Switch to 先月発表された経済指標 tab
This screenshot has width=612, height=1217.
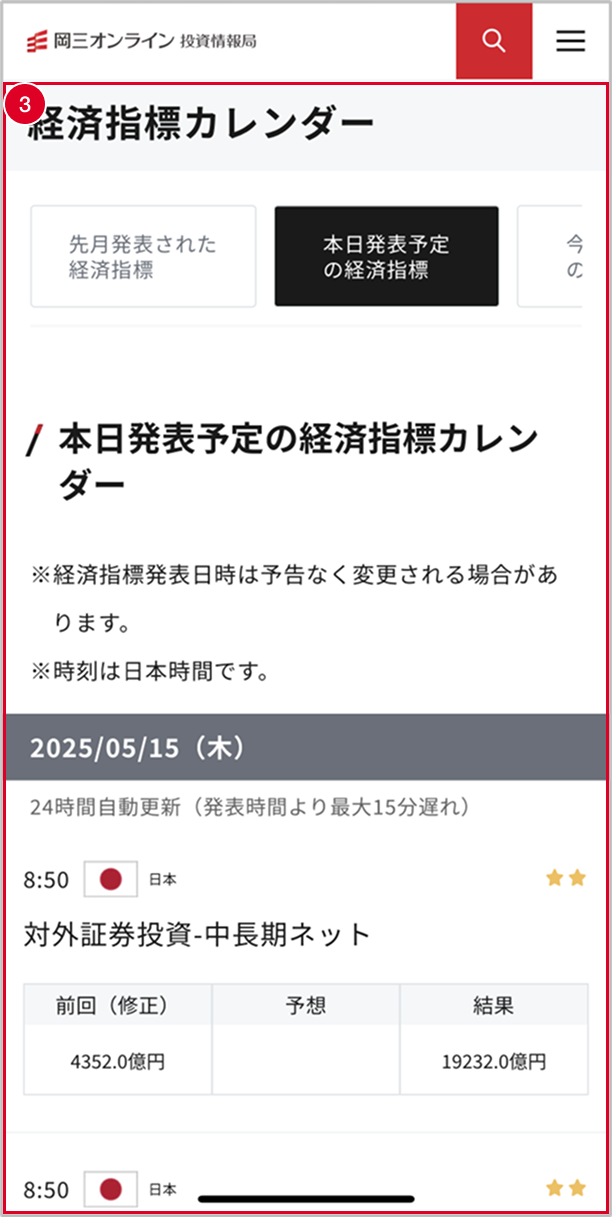click(x=143, y=257)
